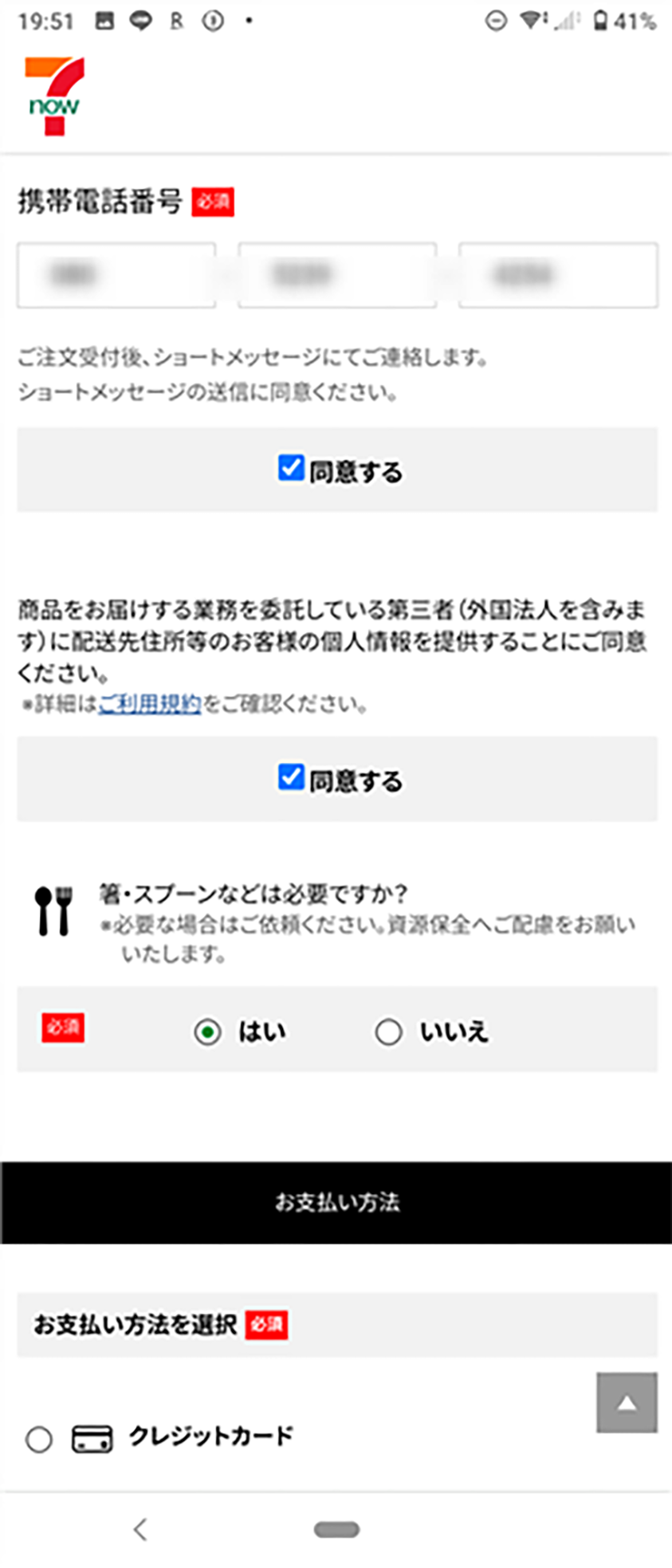This screenshot has height=1568, width=672.
Task: Uncheck the third-party information consent checkbox
Action: click(290, 776)
